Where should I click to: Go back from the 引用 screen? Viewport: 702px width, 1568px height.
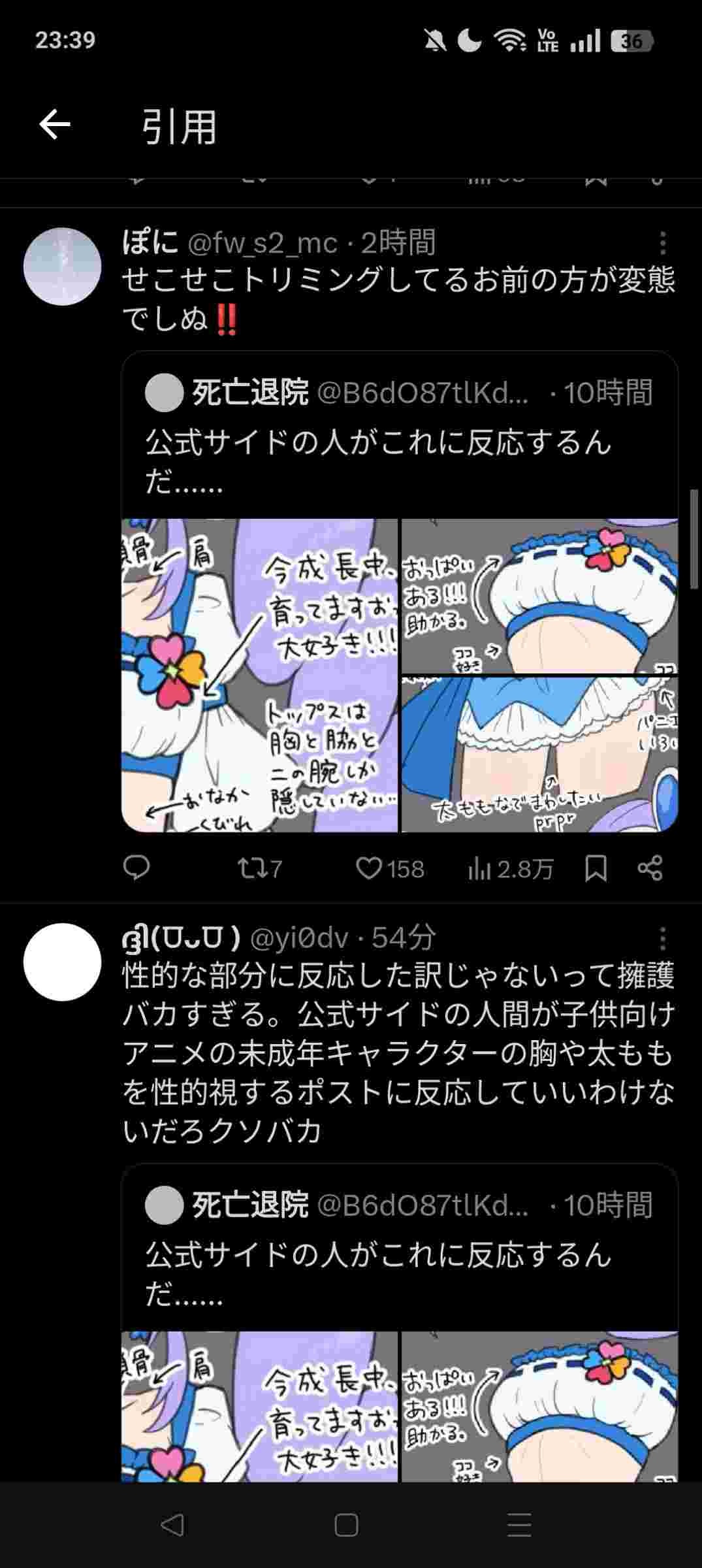tap(55, 125)
